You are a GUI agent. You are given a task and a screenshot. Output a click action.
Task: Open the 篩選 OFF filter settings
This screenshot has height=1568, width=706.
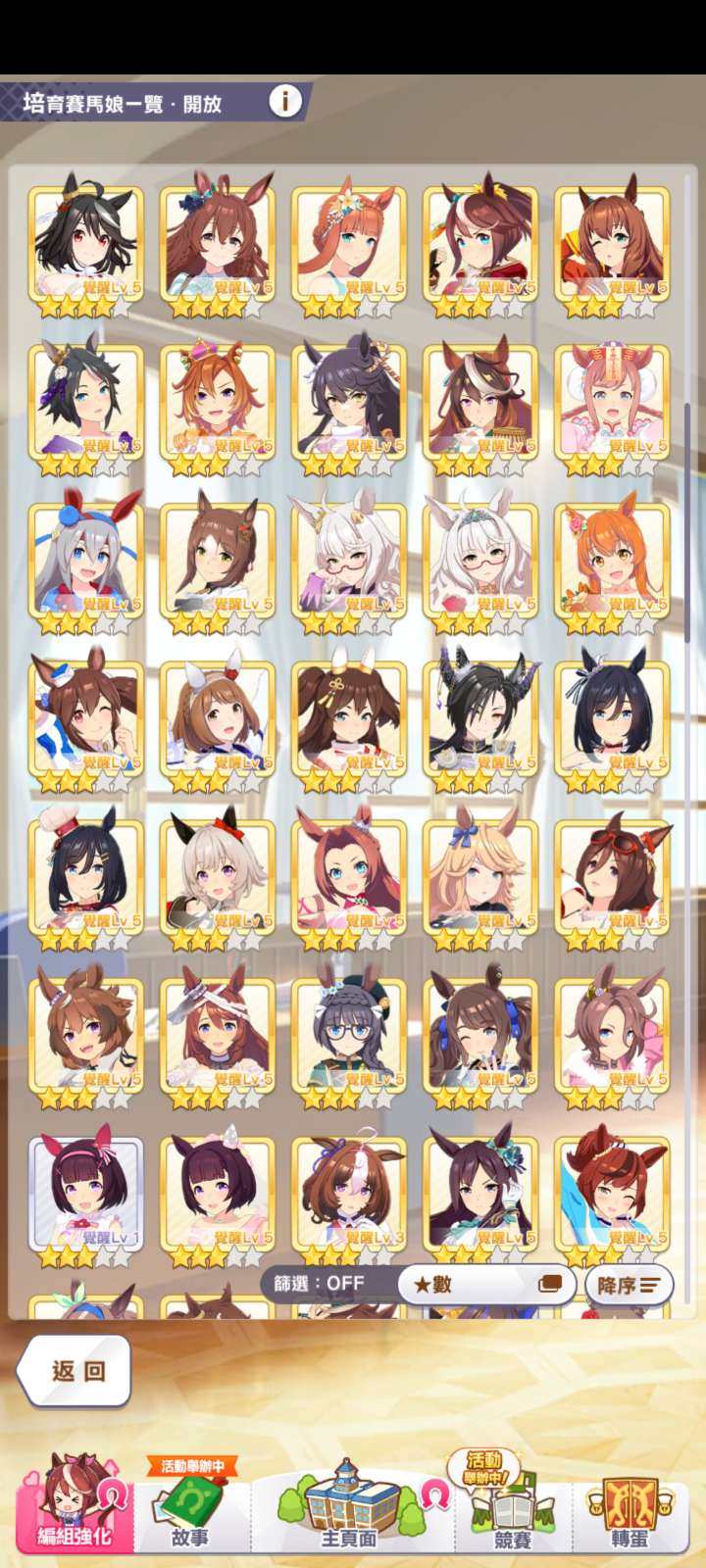click(x=320, y=1284)
